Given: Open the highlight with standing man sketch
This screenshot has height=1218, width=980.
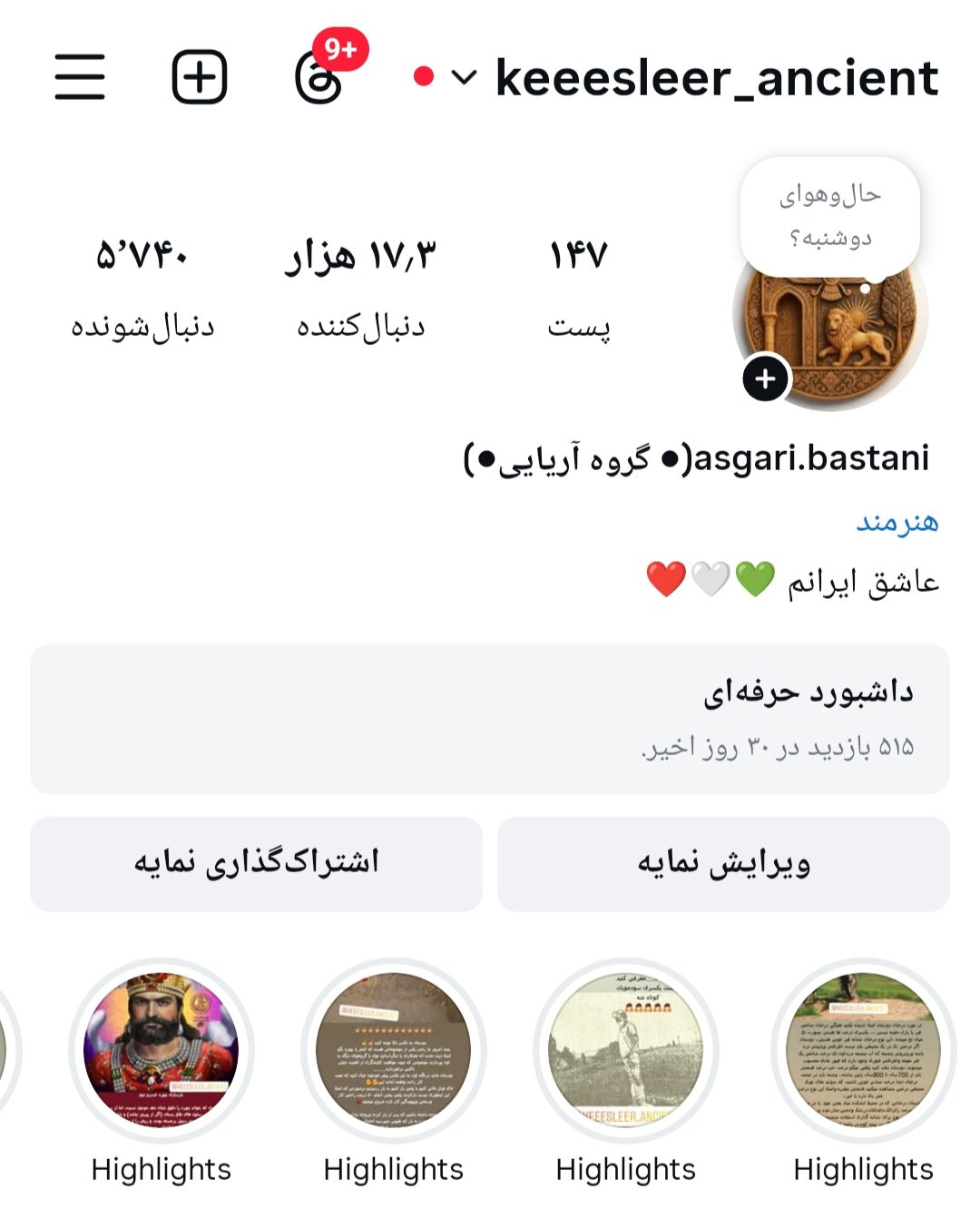Looking at the screenshot, I should tap(626, 1050).
